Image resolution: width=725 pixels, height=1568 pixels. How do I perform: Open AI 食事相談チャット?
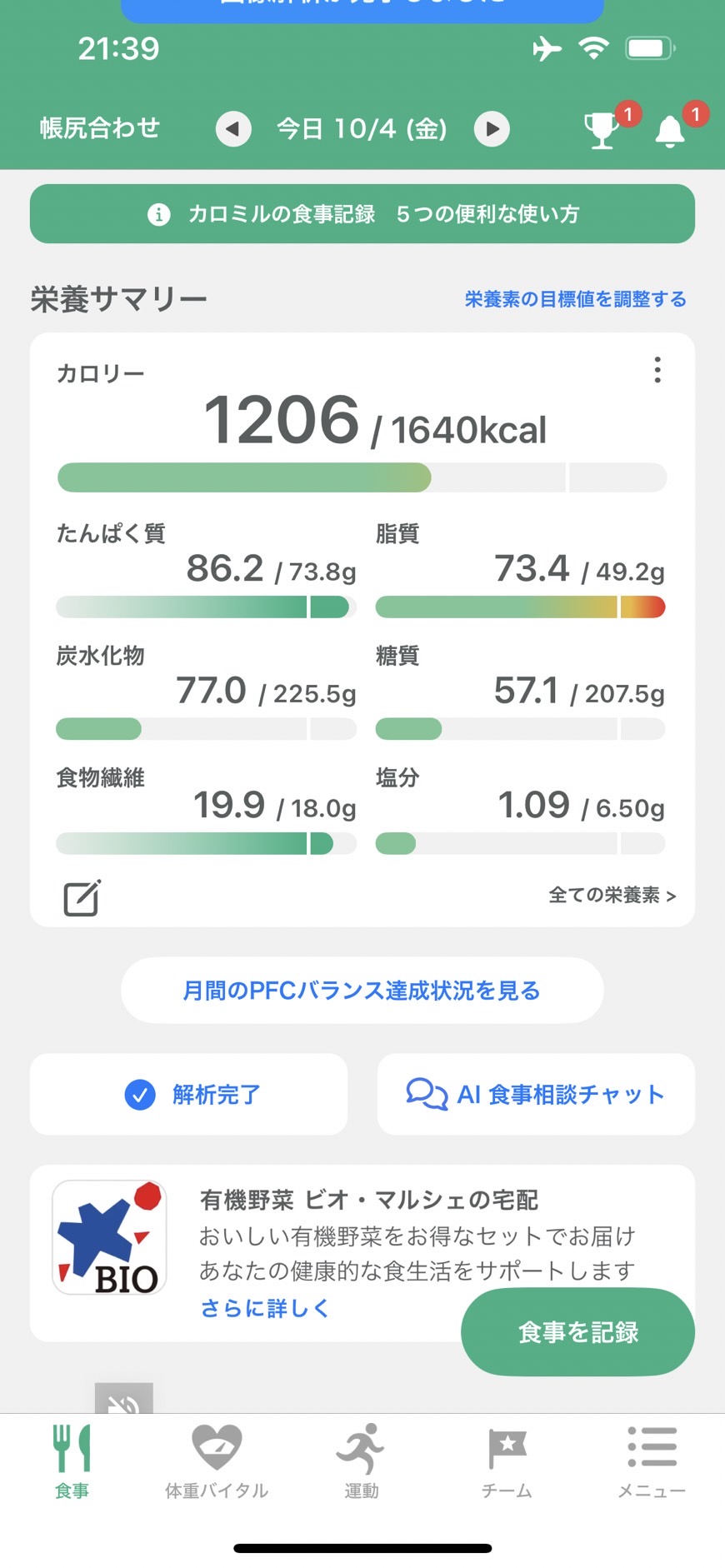[536, 1094]
